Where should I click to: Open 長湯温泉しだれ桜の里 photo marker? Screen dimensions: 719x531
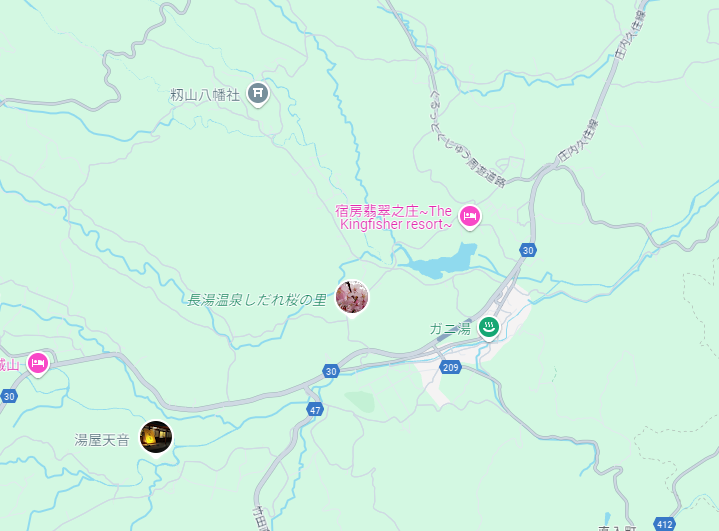352,297
